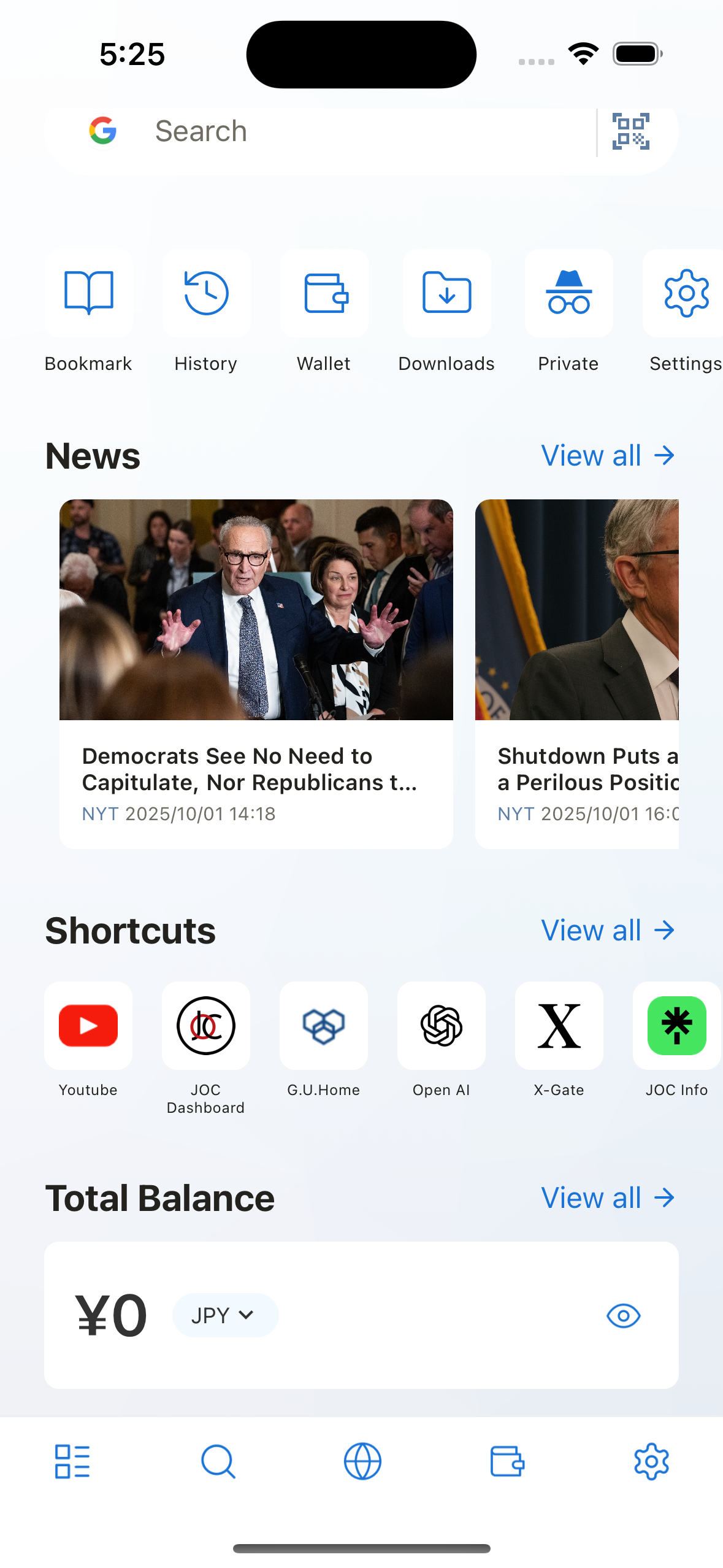
Task: Open the Shutdown Puts news card
Action: [577, 672]
